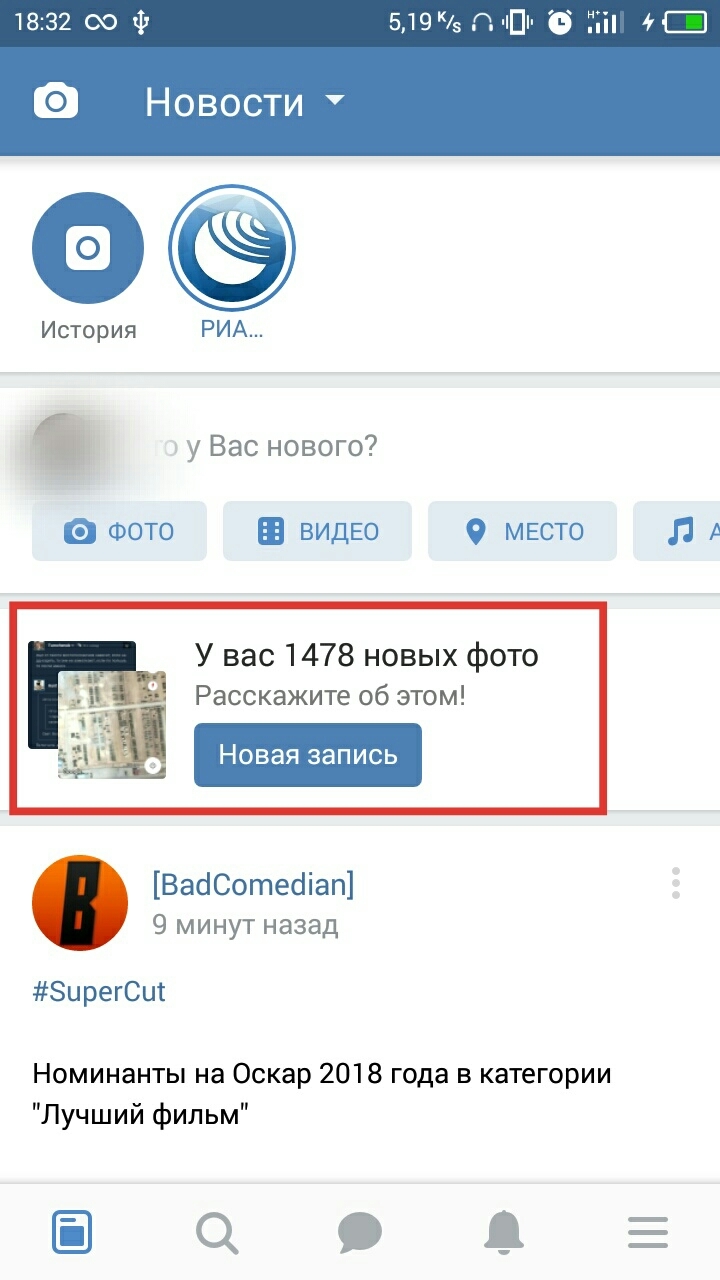View the РИА story
This screenshot has width=720, height=1280.
(x=232, y=248)
